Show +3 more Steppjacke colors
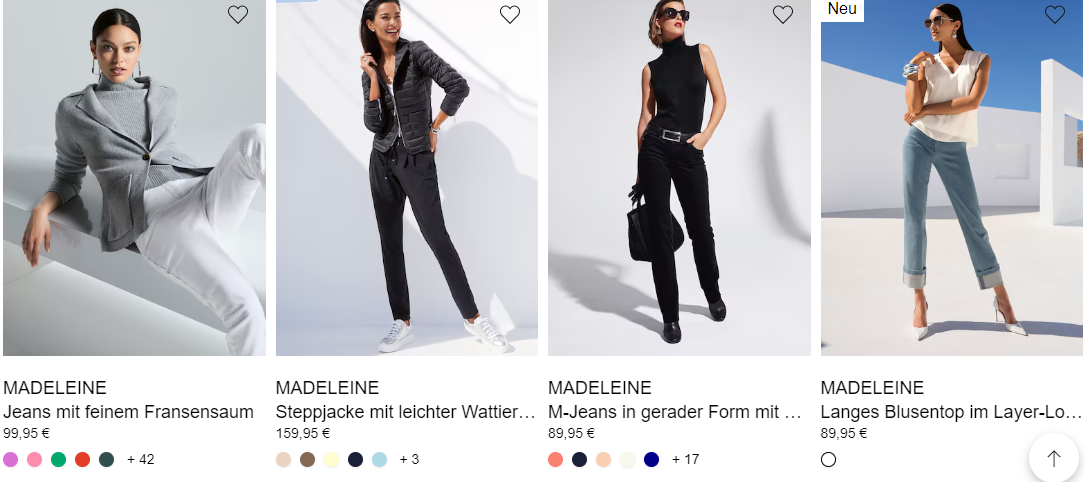The image size is (1085, 482). (409, 460)
